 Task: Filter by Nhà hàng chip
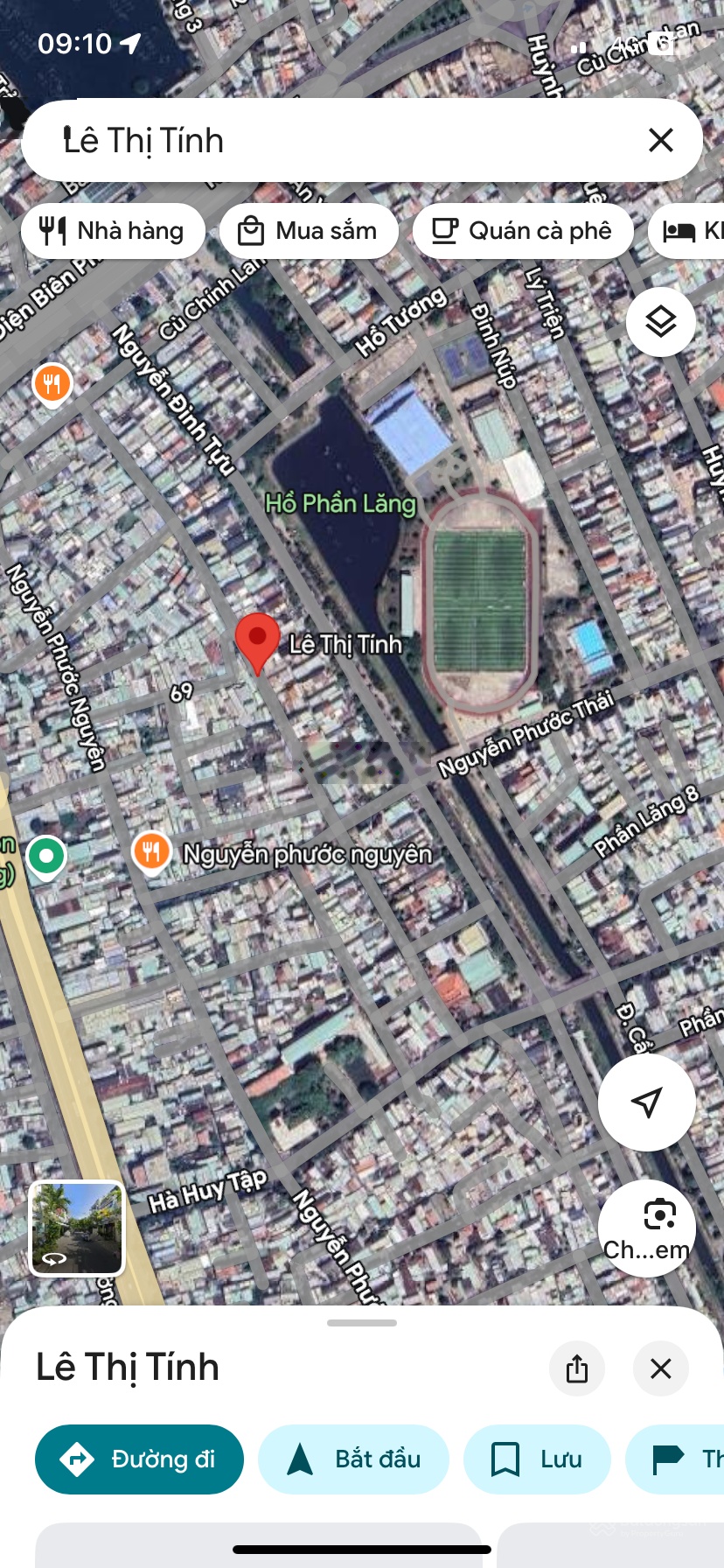pyautogui.click(x=113, y=231)
